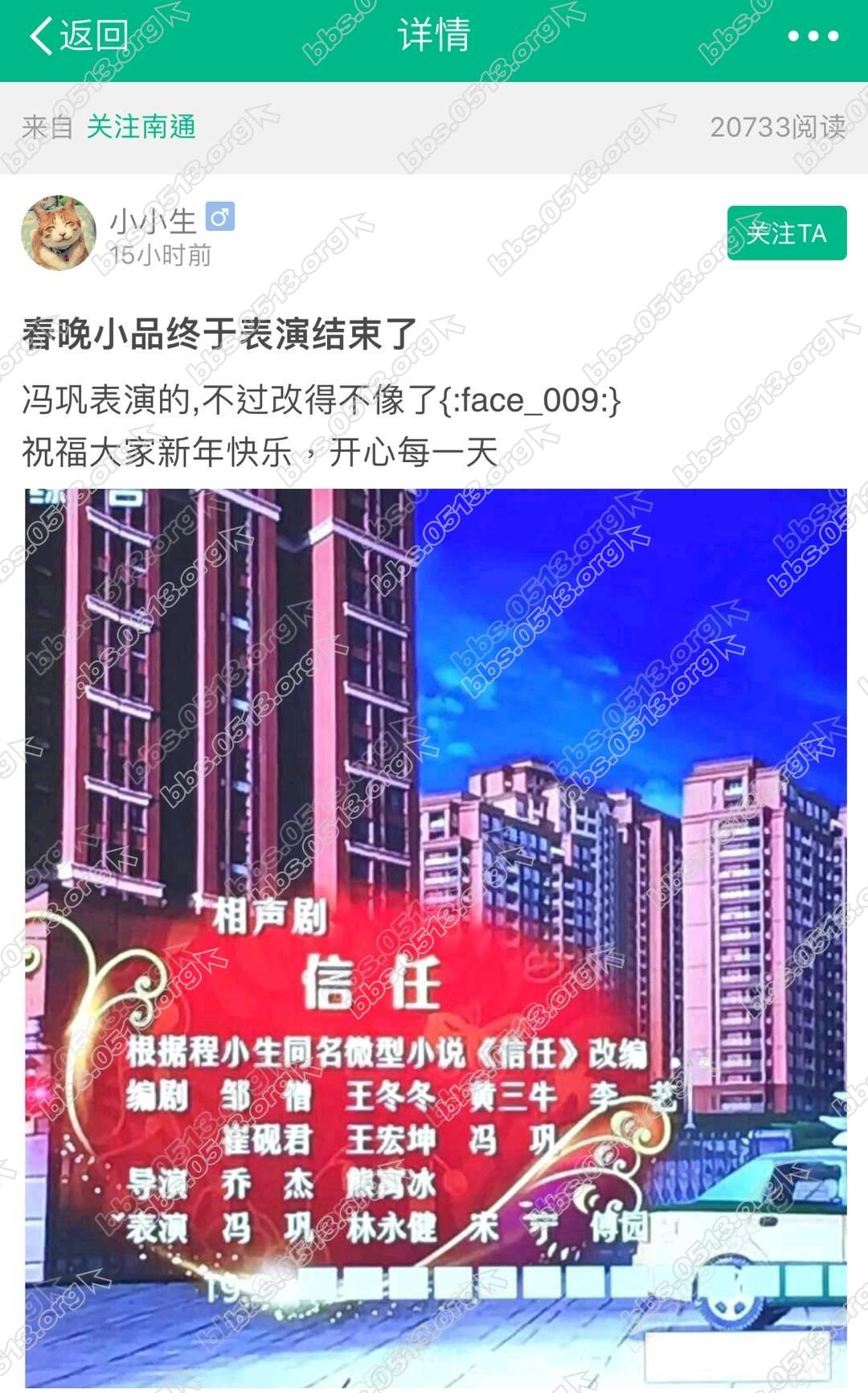Go back using the 返回 button
Viewport: 868px width, 1393px height.
pos(79,36)
